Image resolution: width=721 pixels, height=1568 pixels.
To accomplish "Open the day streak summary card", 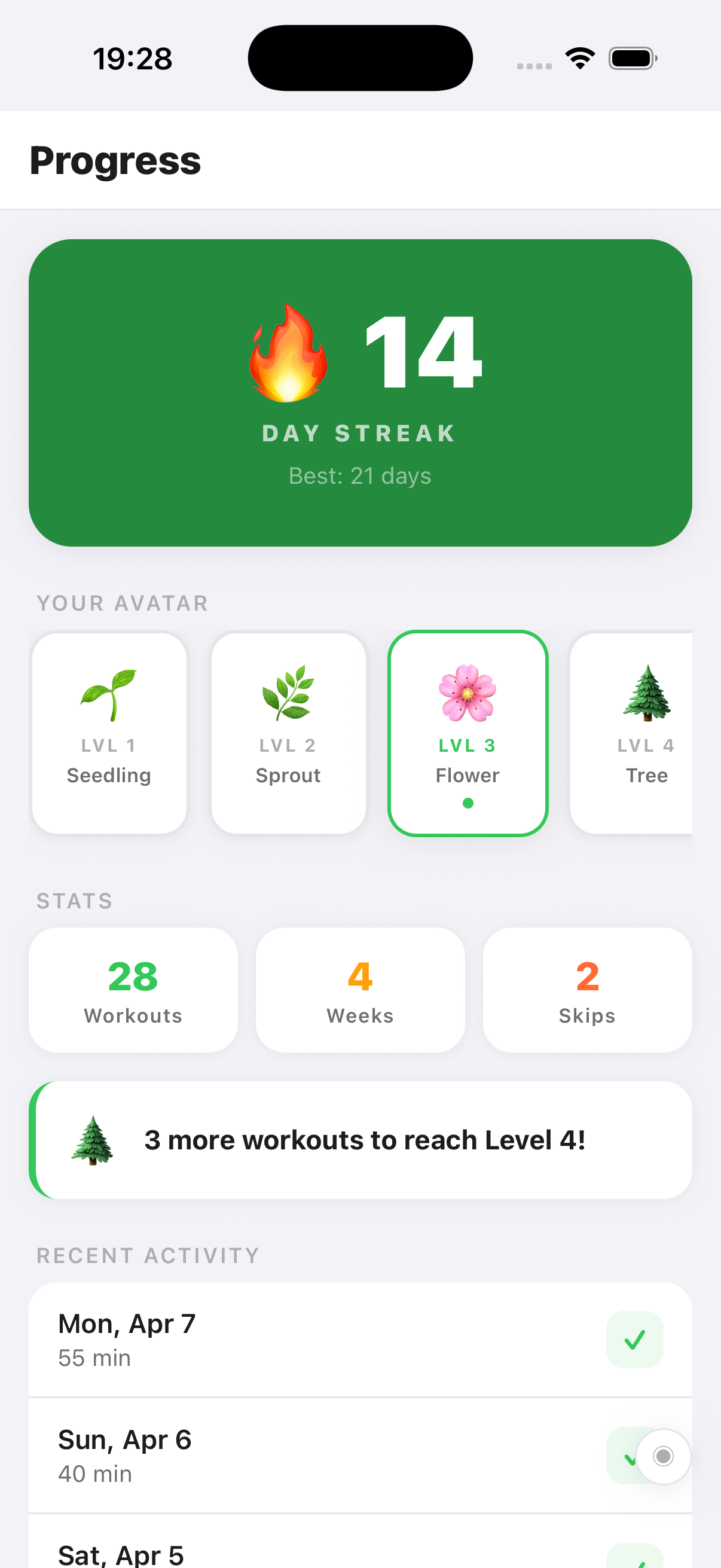I will [x=360, y=393].
